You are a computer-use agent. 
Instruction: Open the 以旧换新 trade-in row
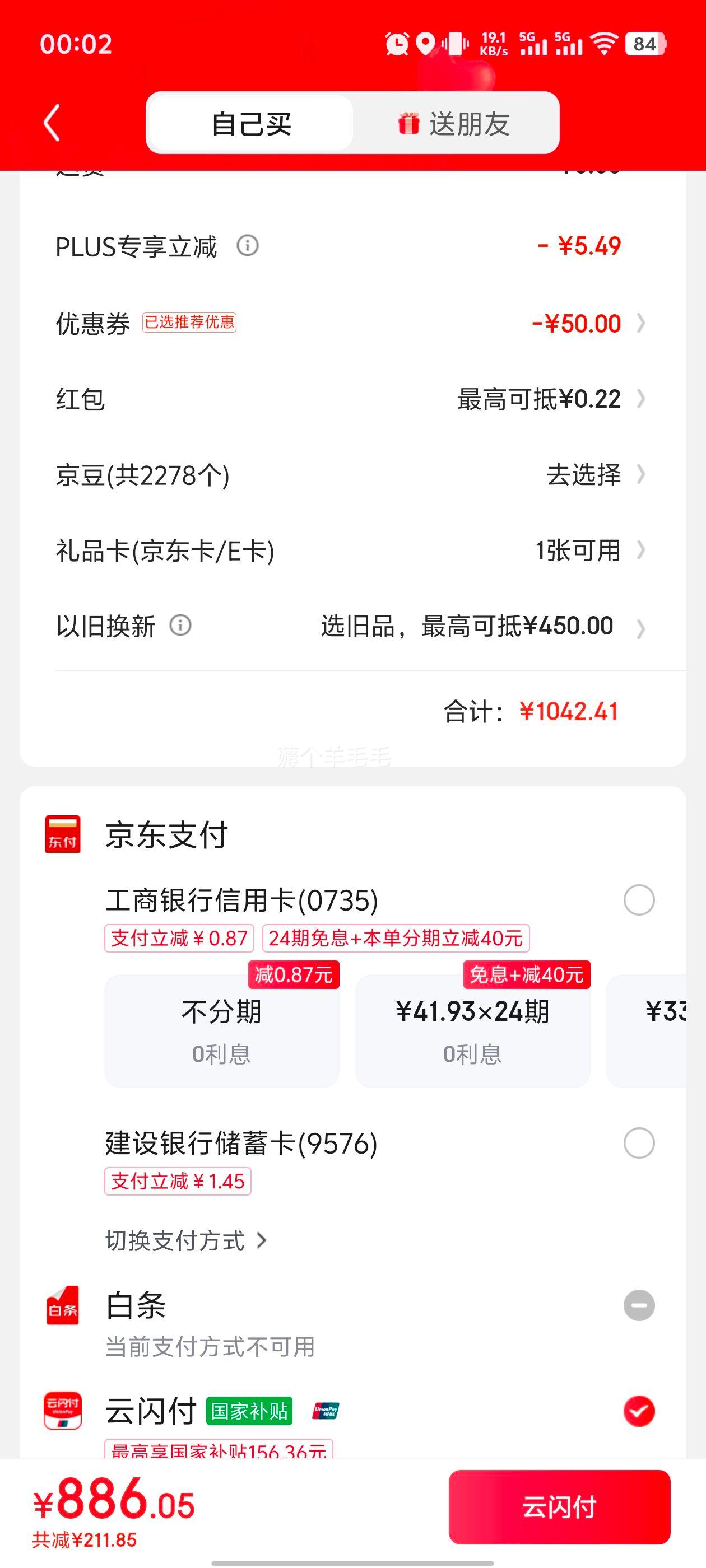tap(352, 626)
